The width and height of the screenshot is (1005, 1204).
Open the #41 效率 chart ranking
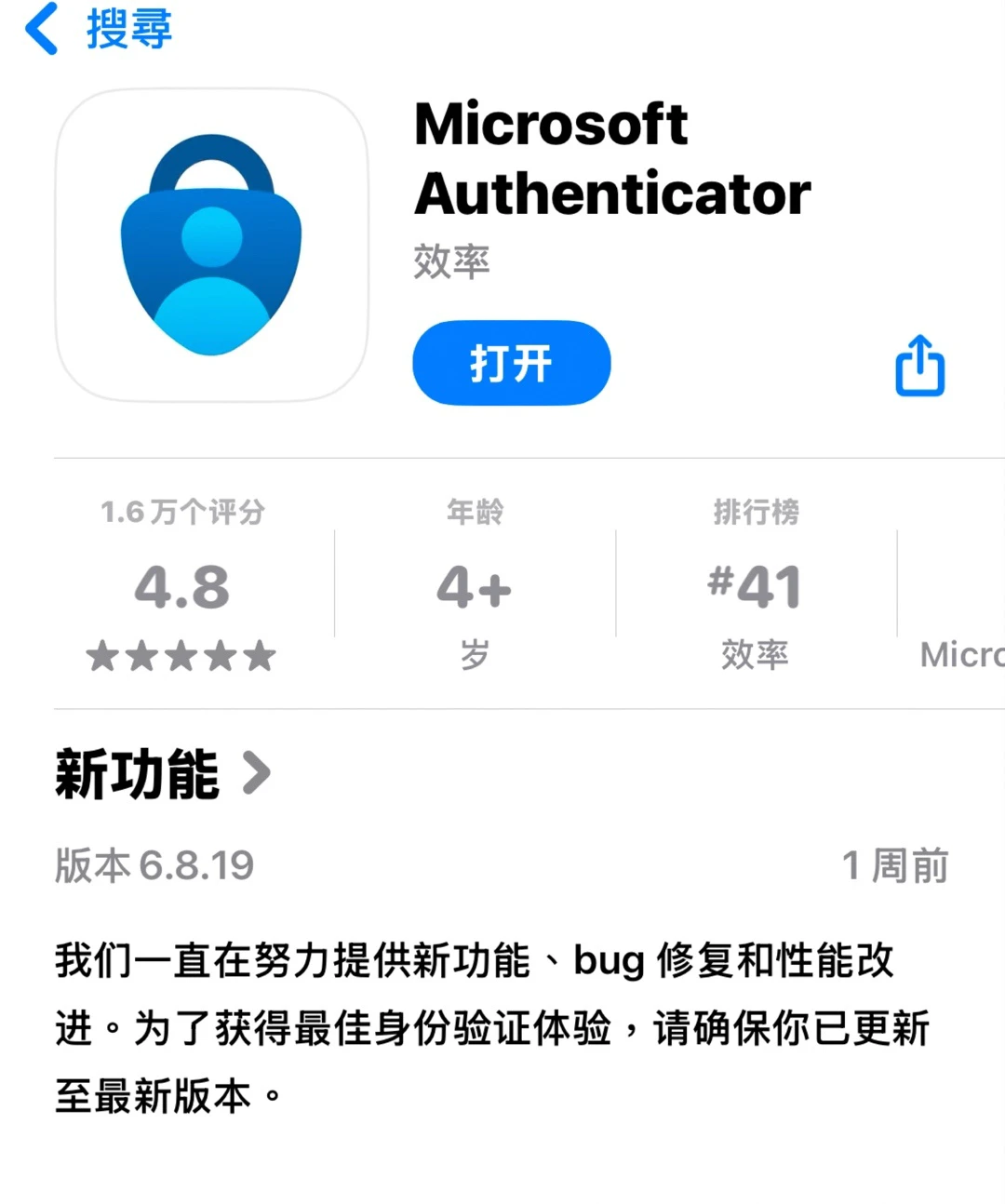pyautogui.click(x=755, y=588)
